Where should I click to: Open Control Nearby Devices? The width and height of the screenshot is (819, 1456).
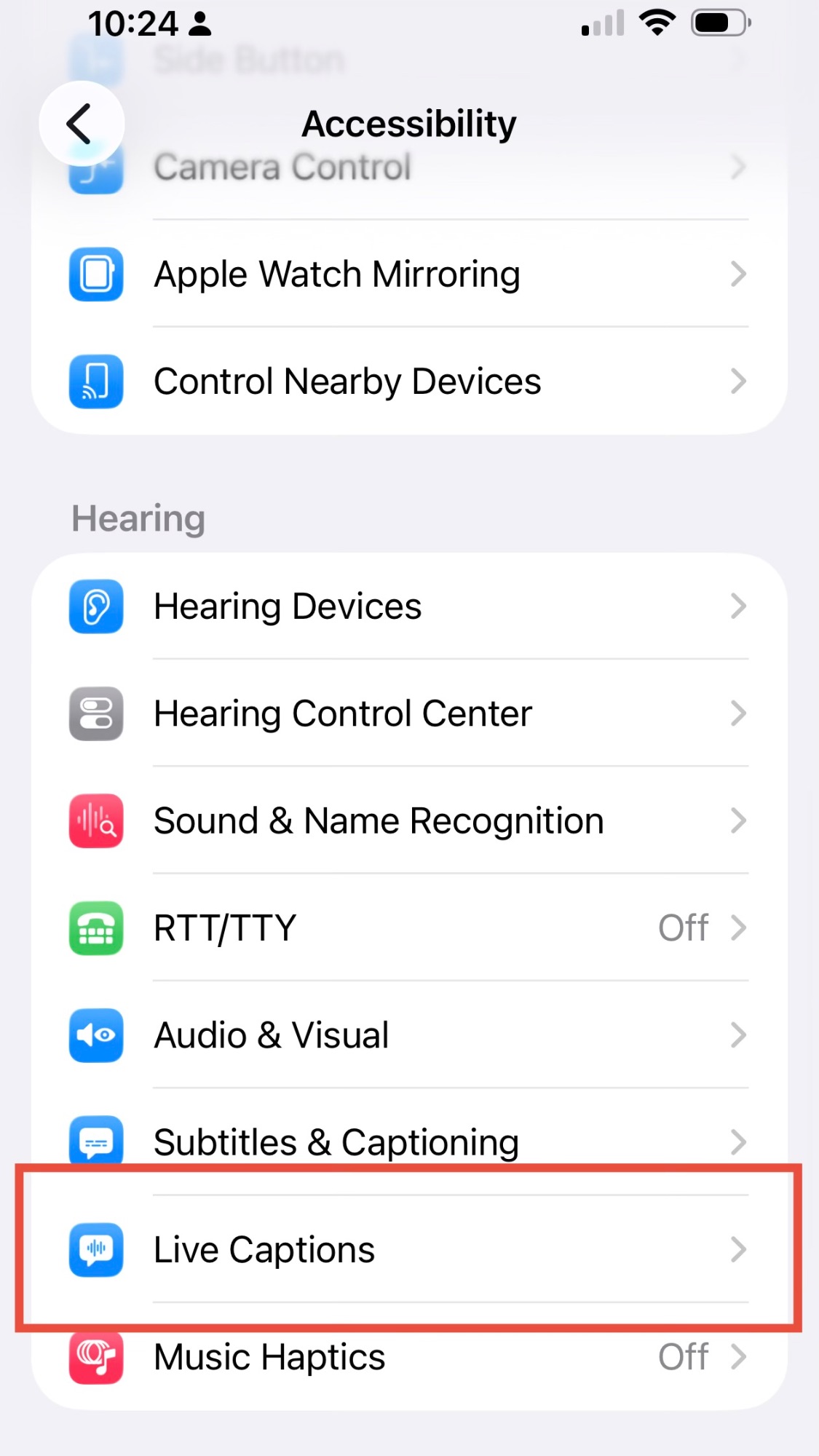point(408,381)
